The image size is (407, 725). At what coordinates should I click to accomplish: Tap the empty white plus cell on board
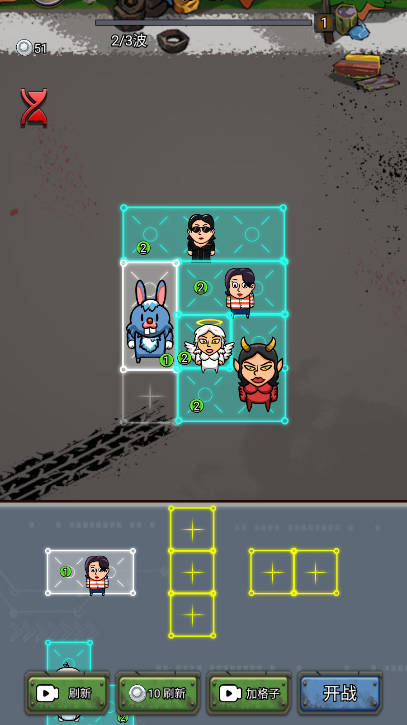pyautogui.click(x=150, y=396)
